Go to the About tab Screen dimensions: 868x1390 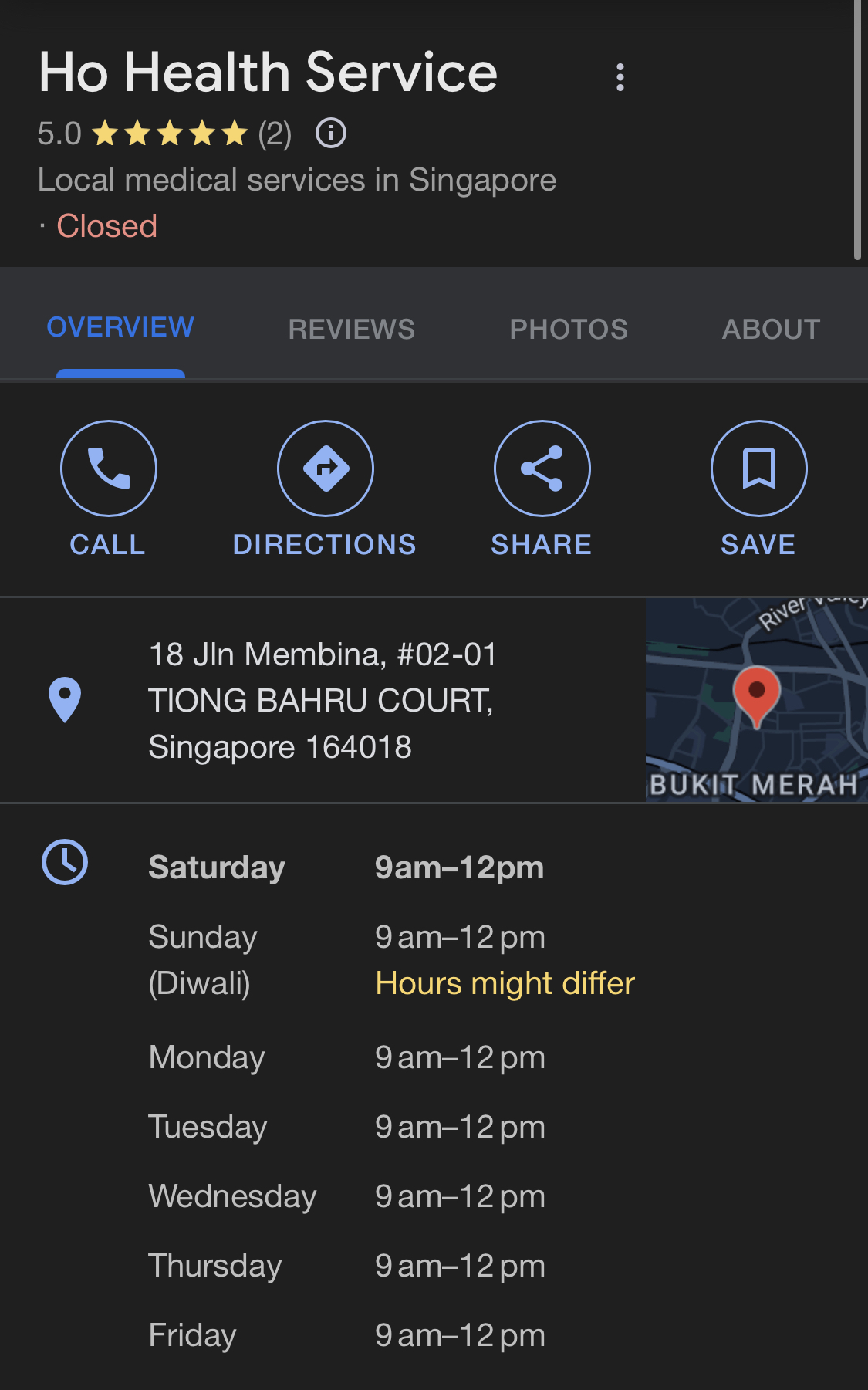pos(771,330)
